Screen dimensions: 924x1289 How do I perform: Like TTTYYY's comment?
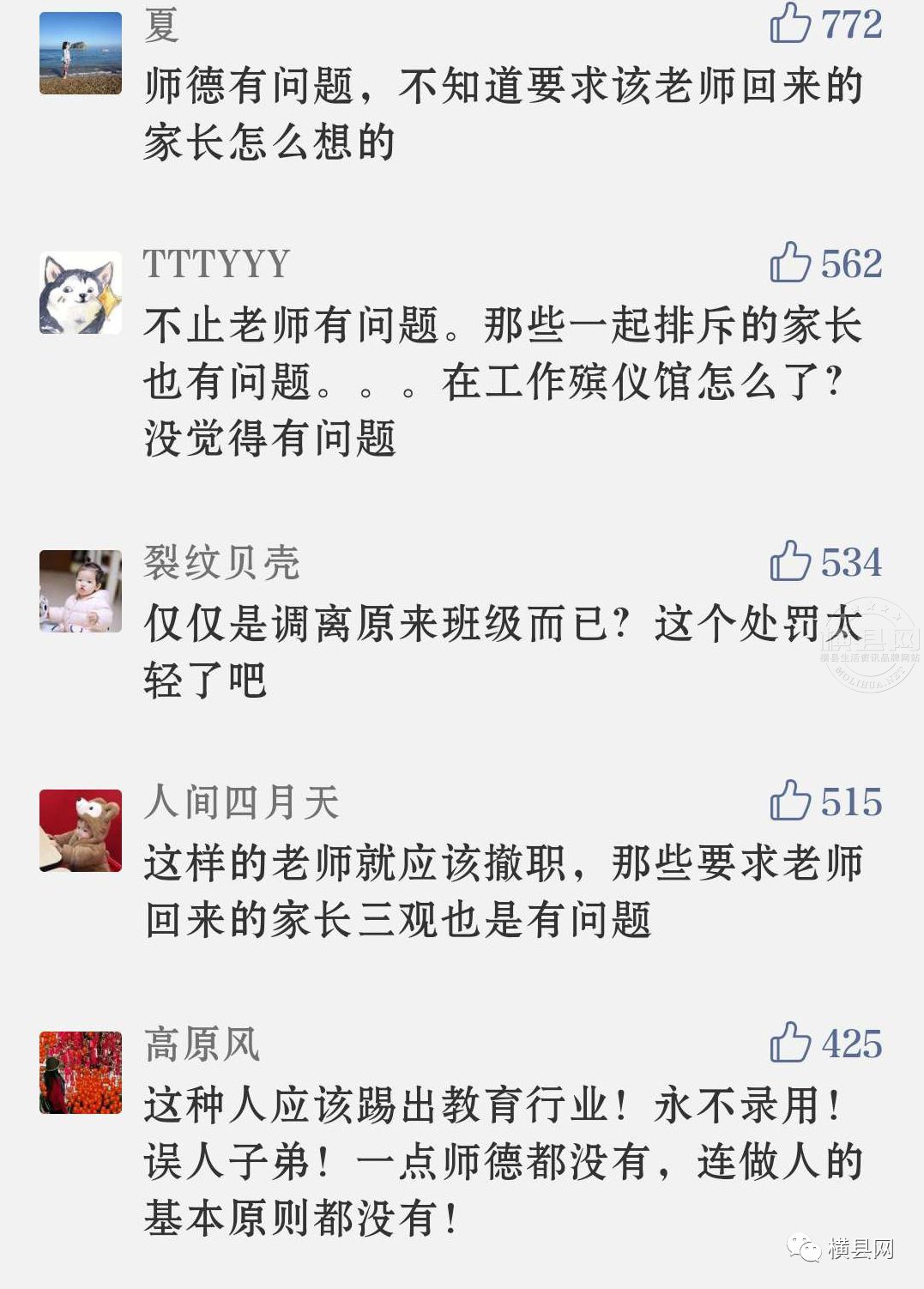click(790, 263)
